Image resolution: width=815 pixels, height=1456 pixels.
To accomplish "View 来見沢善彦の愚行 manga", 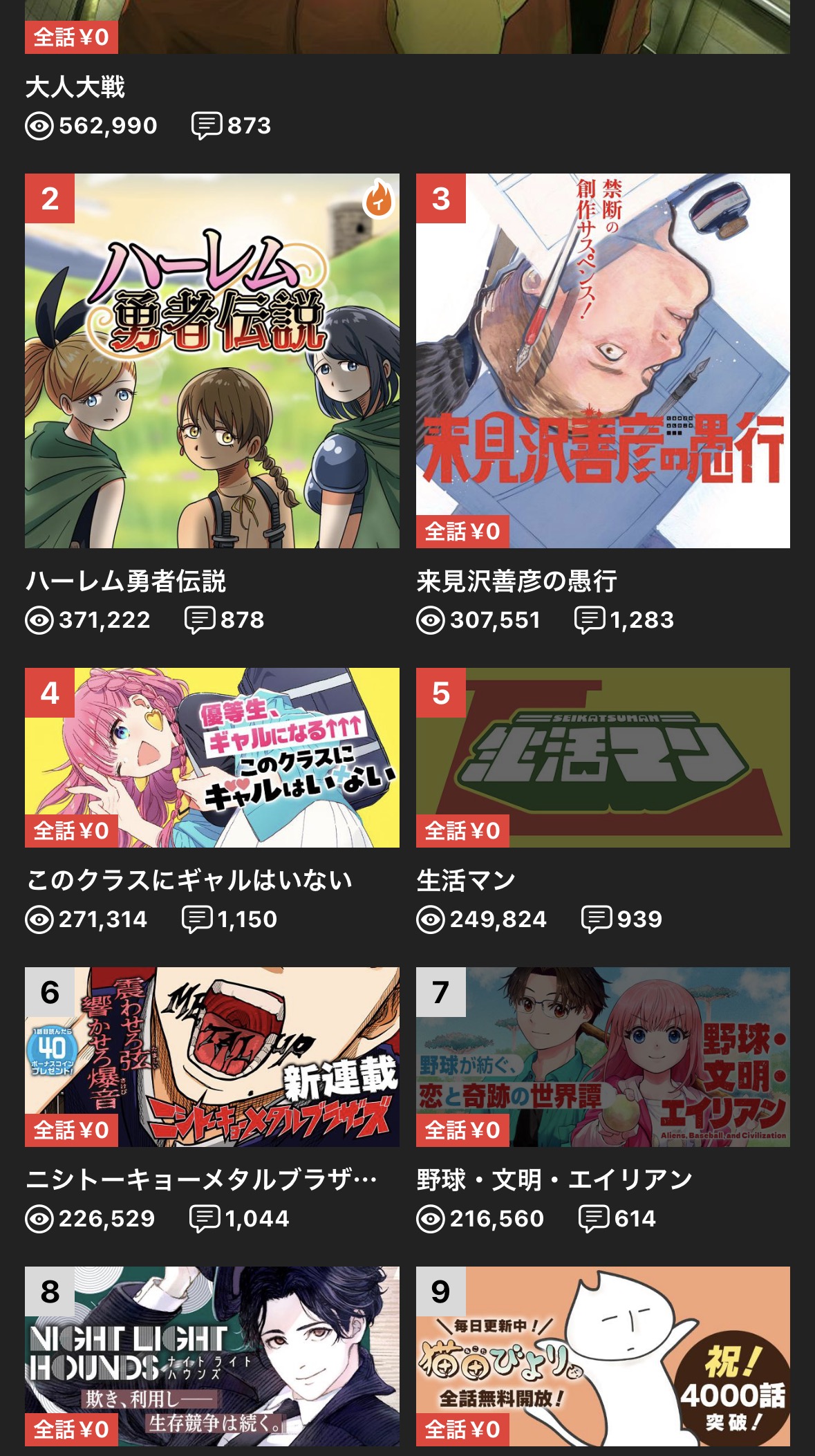I will tap(603, 361).
